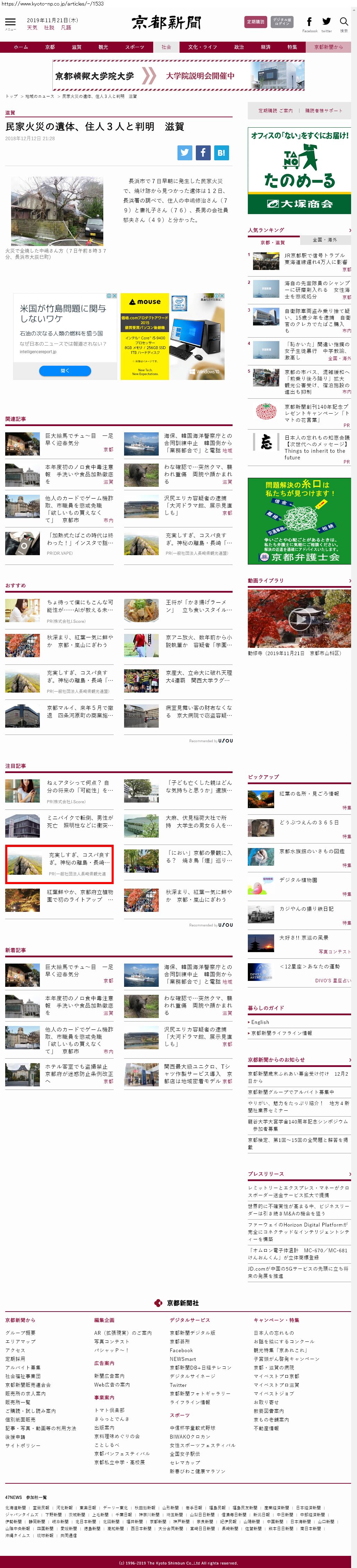Open the search icon in header

(x=343, y=23)
